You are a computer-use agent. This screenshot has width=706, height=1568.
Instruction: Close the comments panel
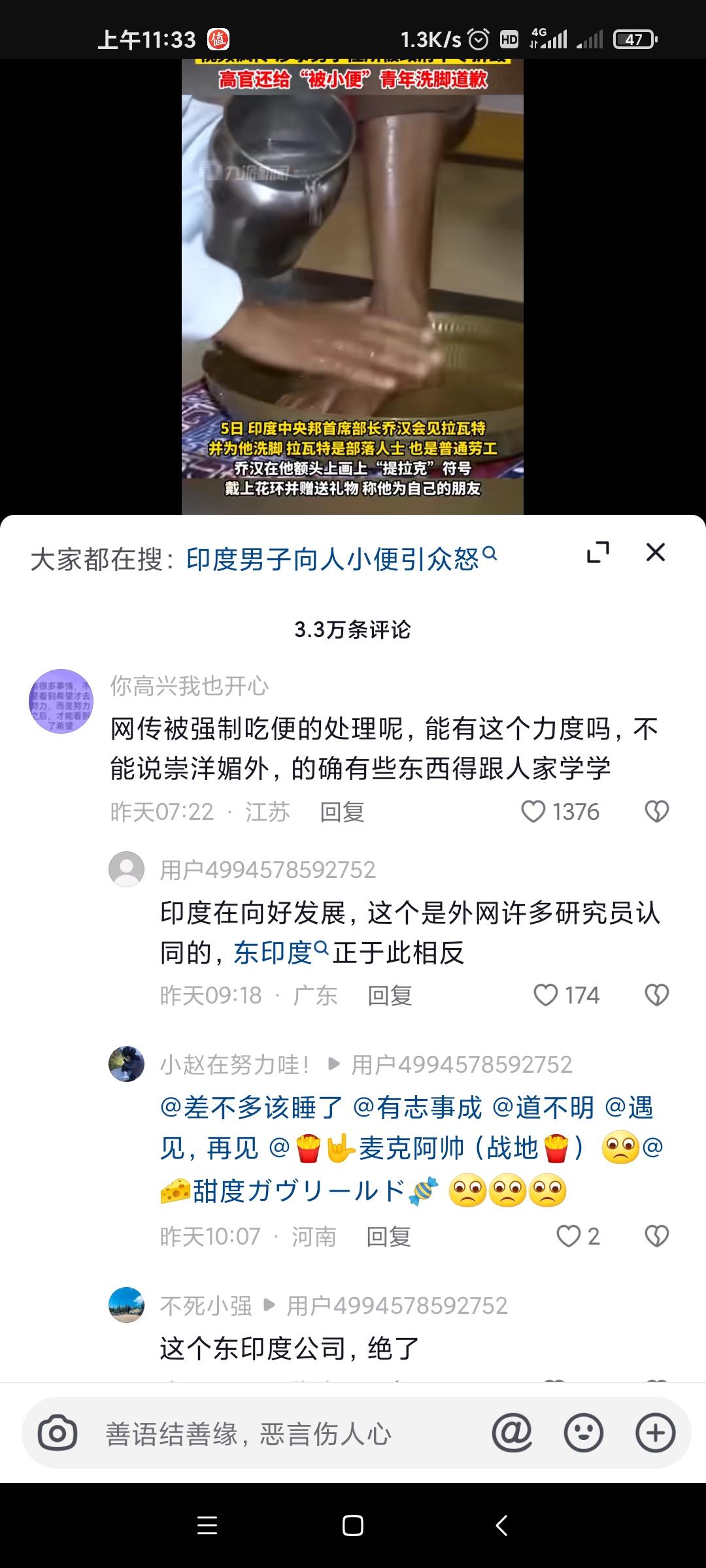coord(655,553)
